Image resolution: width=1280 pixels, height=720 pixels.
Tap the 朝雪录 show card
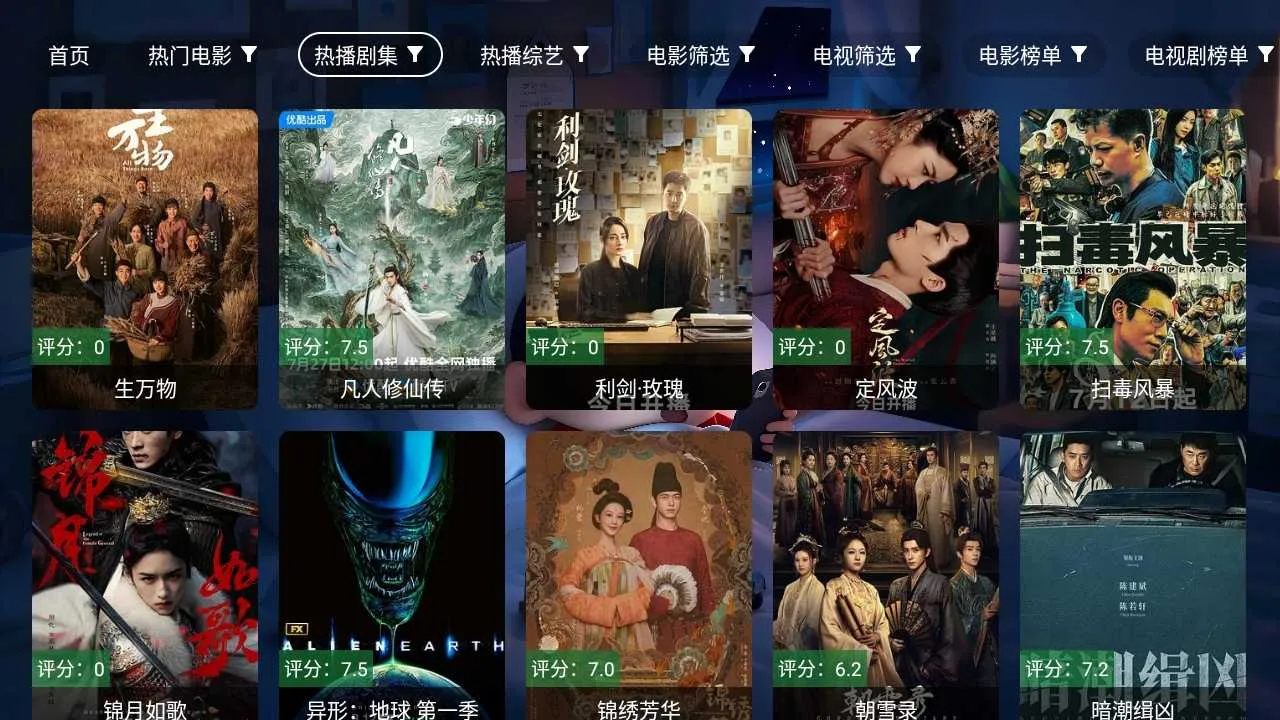tap(886, 575)
